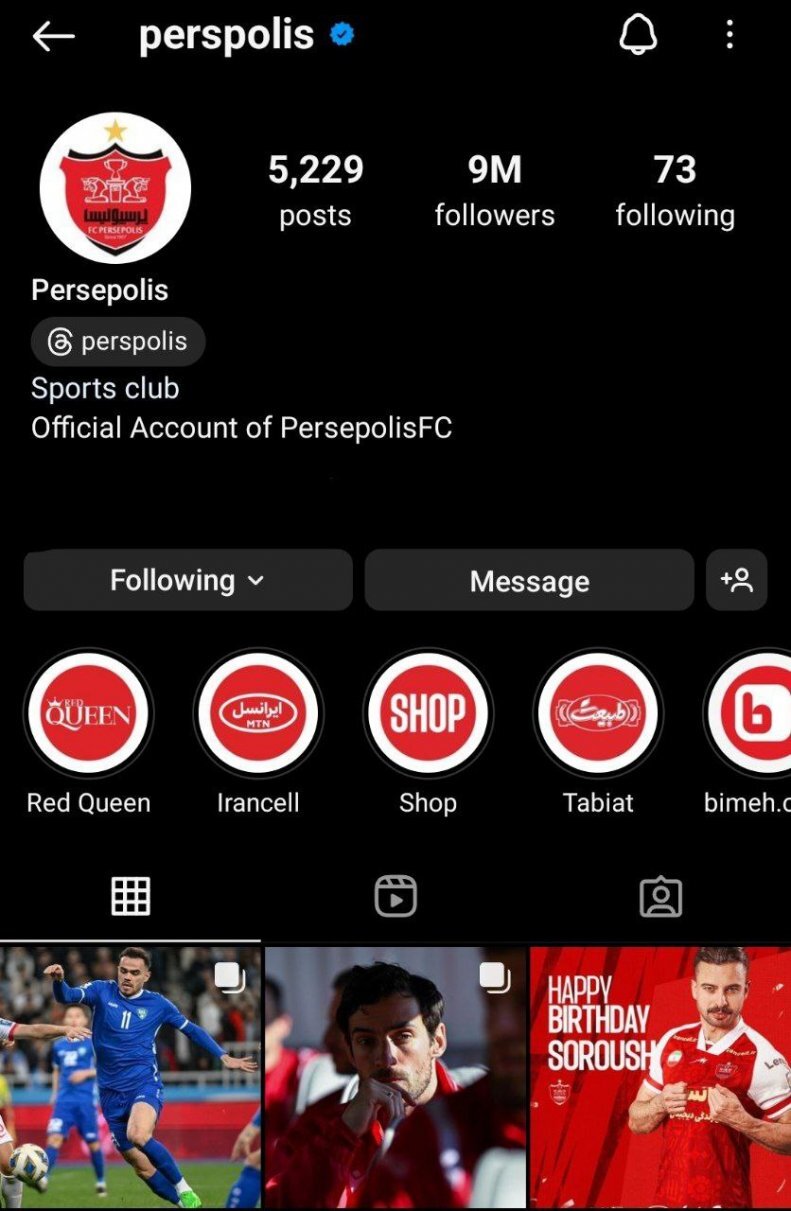Open the Shop story highlight

click(x=428, y=712)
